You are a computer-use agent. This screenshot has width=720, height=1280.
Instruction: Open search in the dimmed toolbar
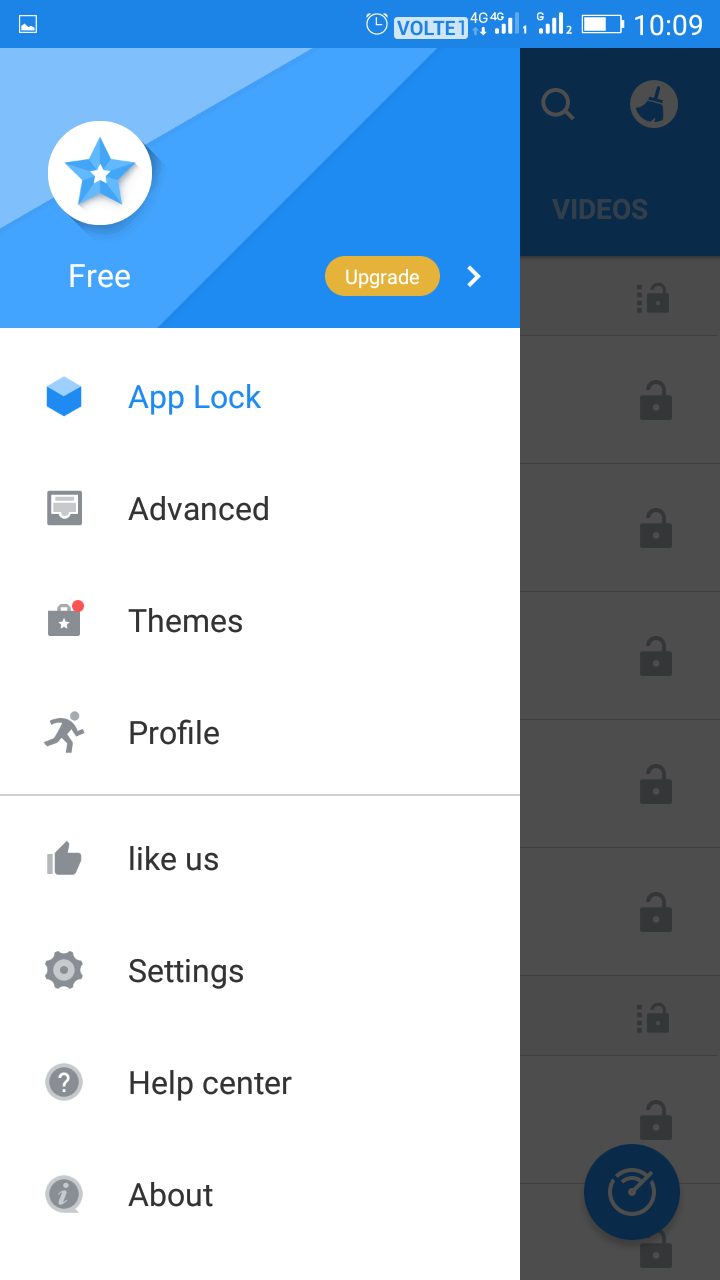[558, 104]
